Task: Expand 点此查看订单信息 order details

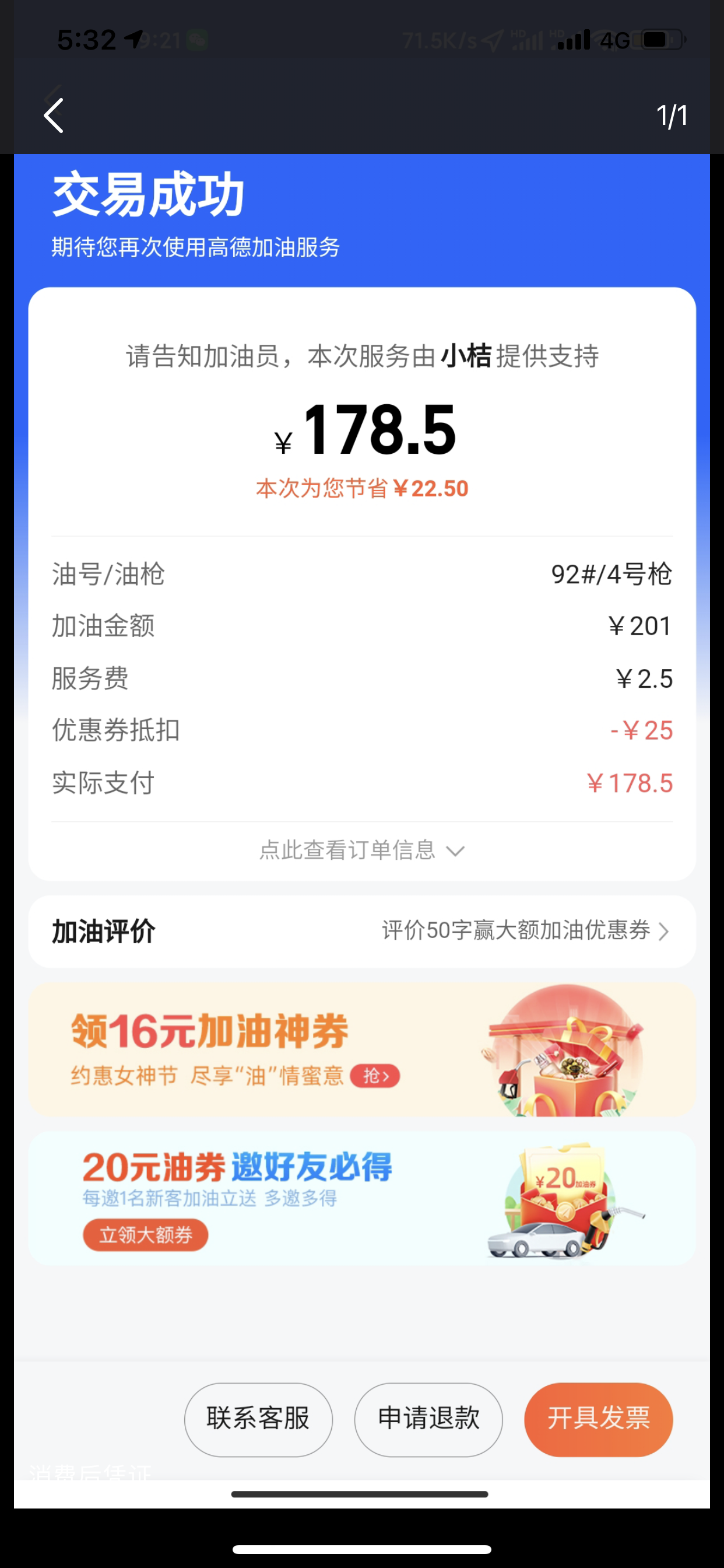Action: [361, 850]
